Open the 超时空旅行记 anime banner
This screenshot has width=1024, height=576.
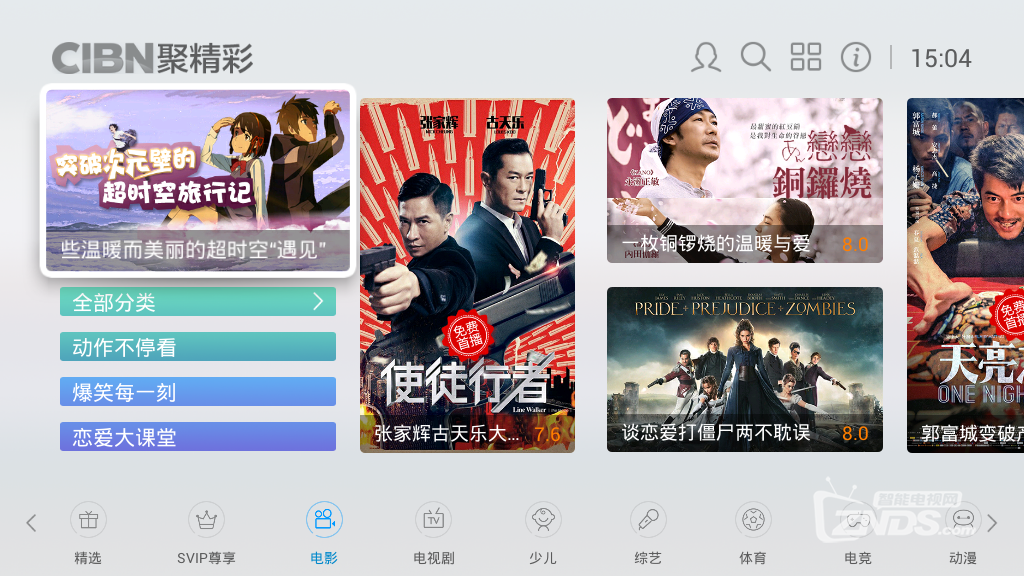(198, 180)
